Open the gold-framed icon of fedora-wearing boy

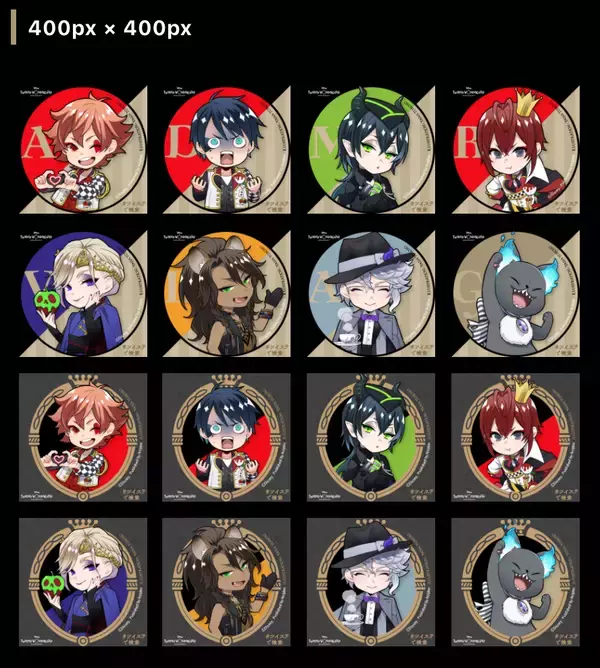(370, 581)
